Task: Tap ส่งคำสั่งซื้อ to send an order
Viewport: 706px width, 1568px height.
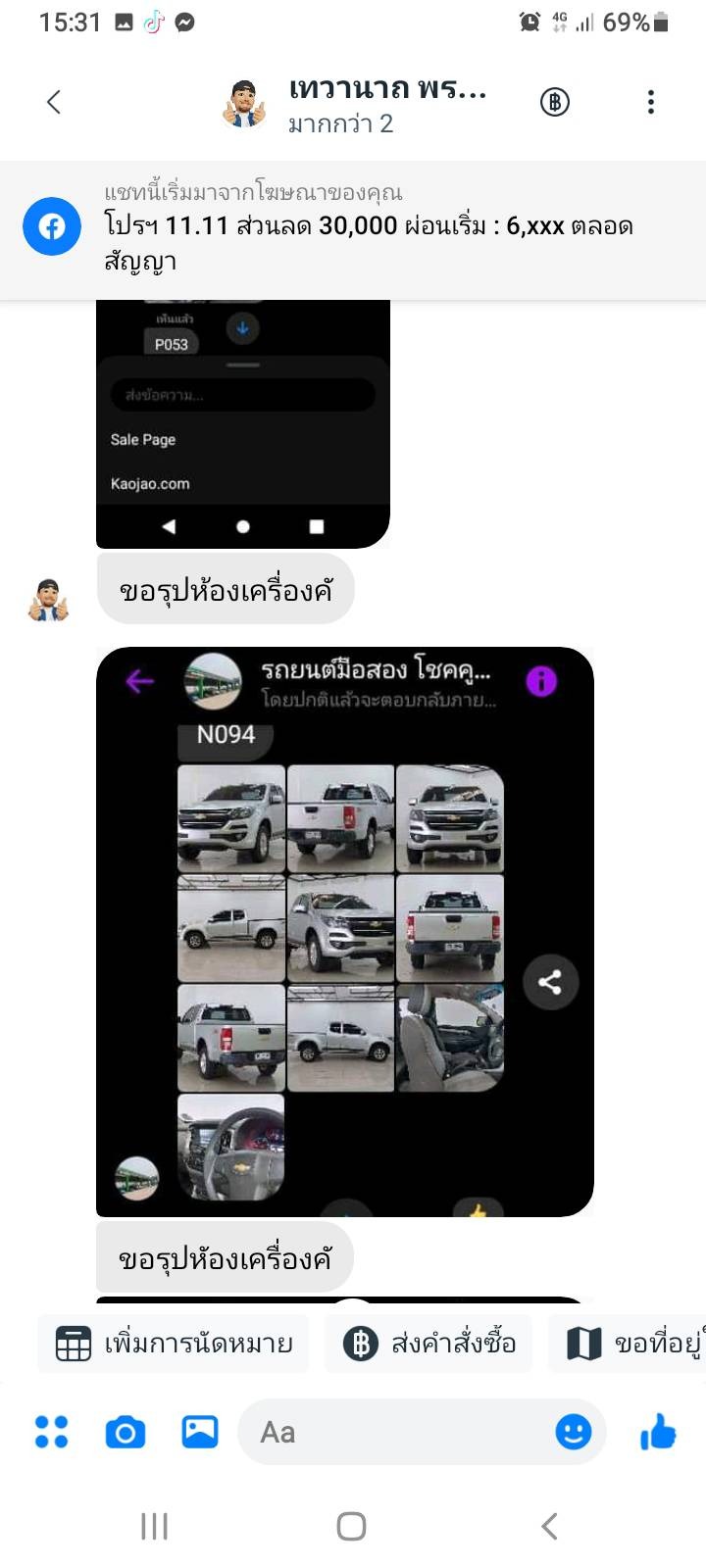Action: point(429,1344)
